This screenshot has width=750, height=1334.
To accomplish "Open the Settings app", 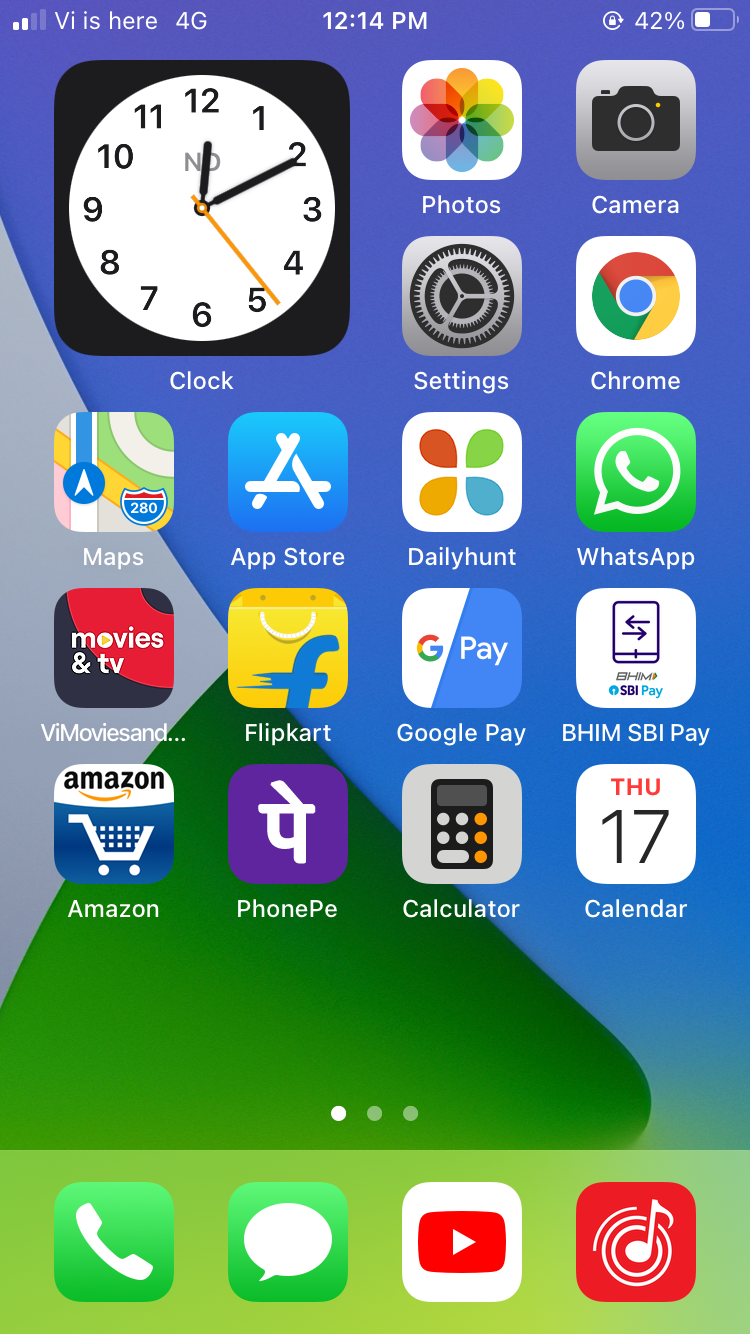I will tap(461, 296).
